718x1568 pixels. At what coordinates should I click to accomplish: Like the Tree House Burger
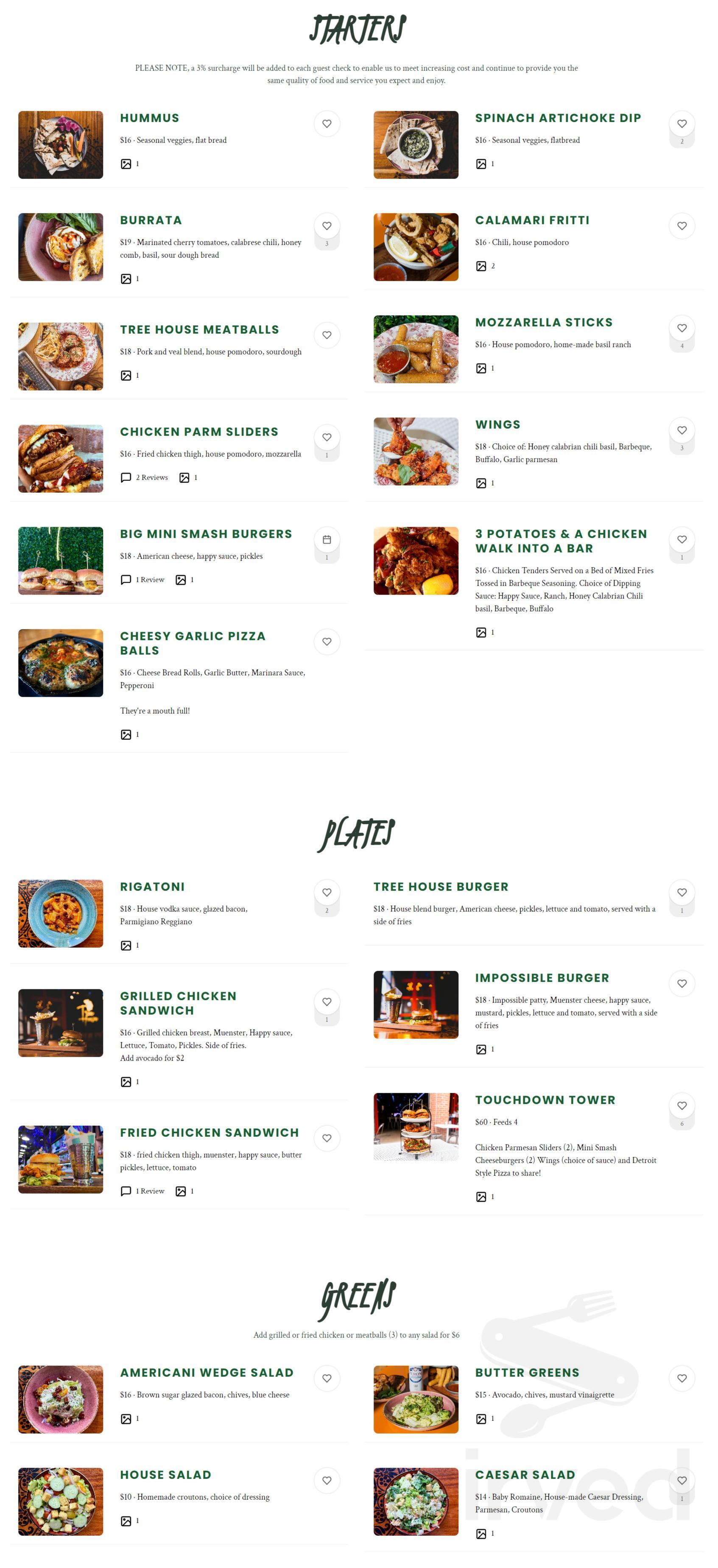click(682, 893)
